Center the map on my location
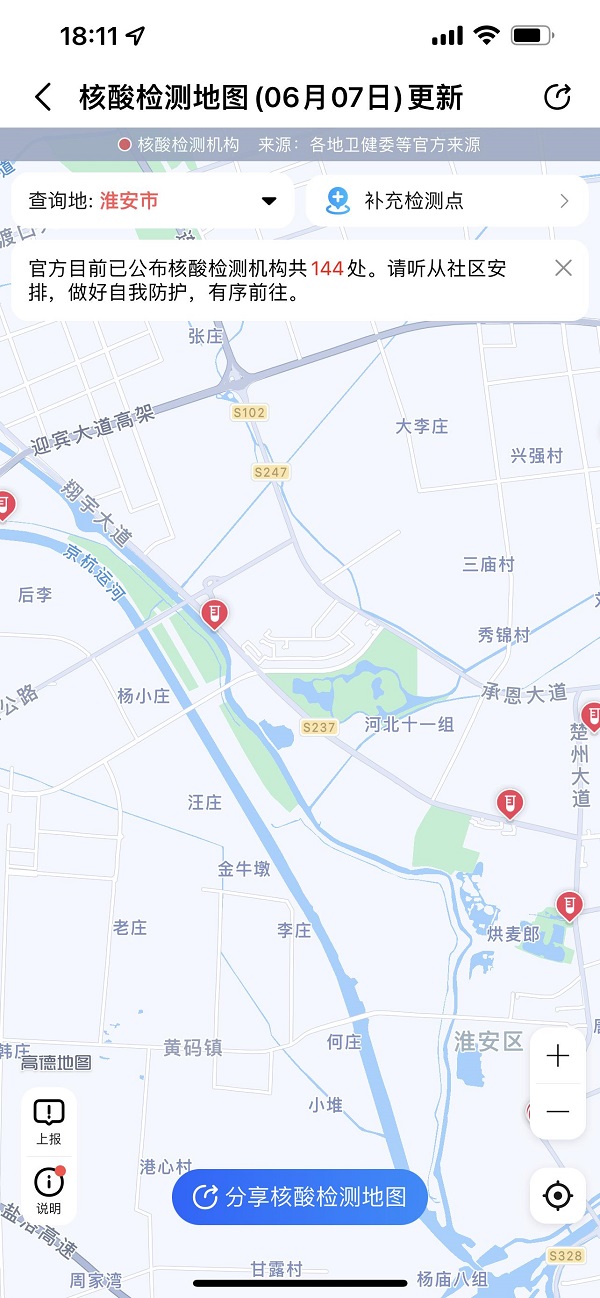Image resolution: width=600 pixels, height=1298 pixels. [x=558, y=1195]
